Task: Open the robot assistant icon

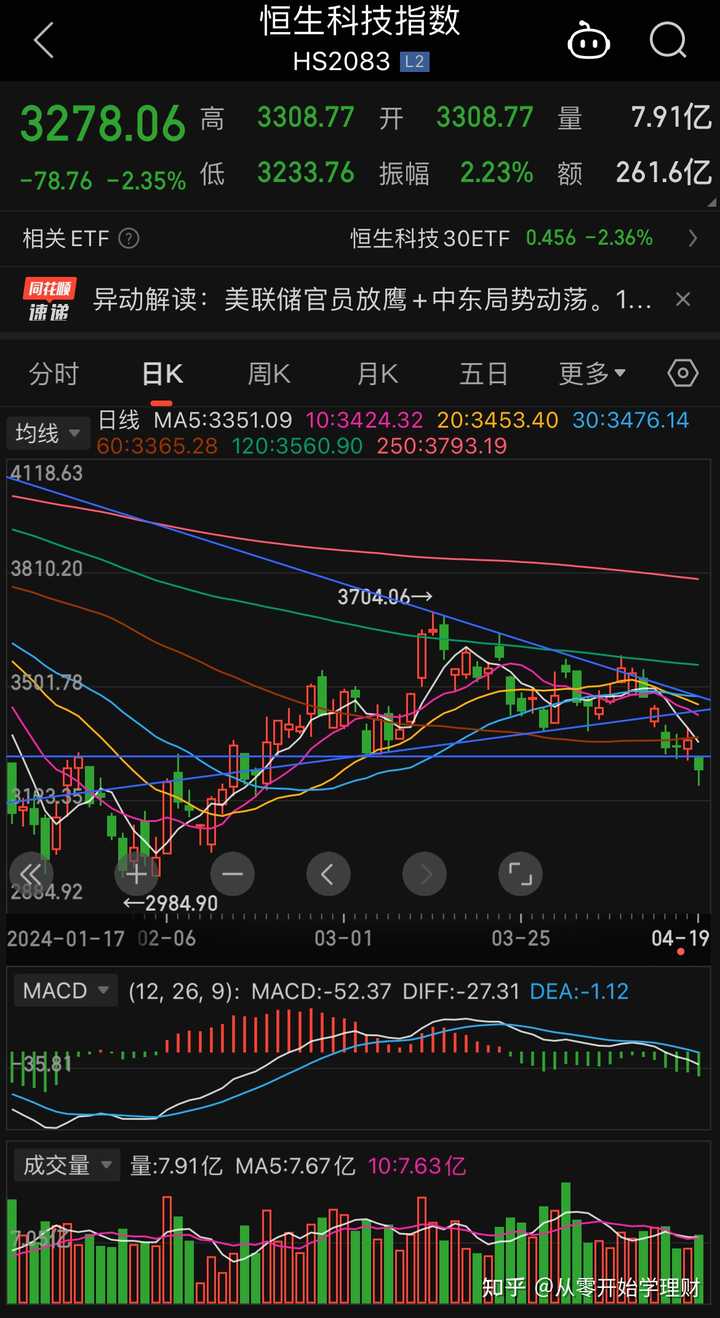Action: point(589,42)
